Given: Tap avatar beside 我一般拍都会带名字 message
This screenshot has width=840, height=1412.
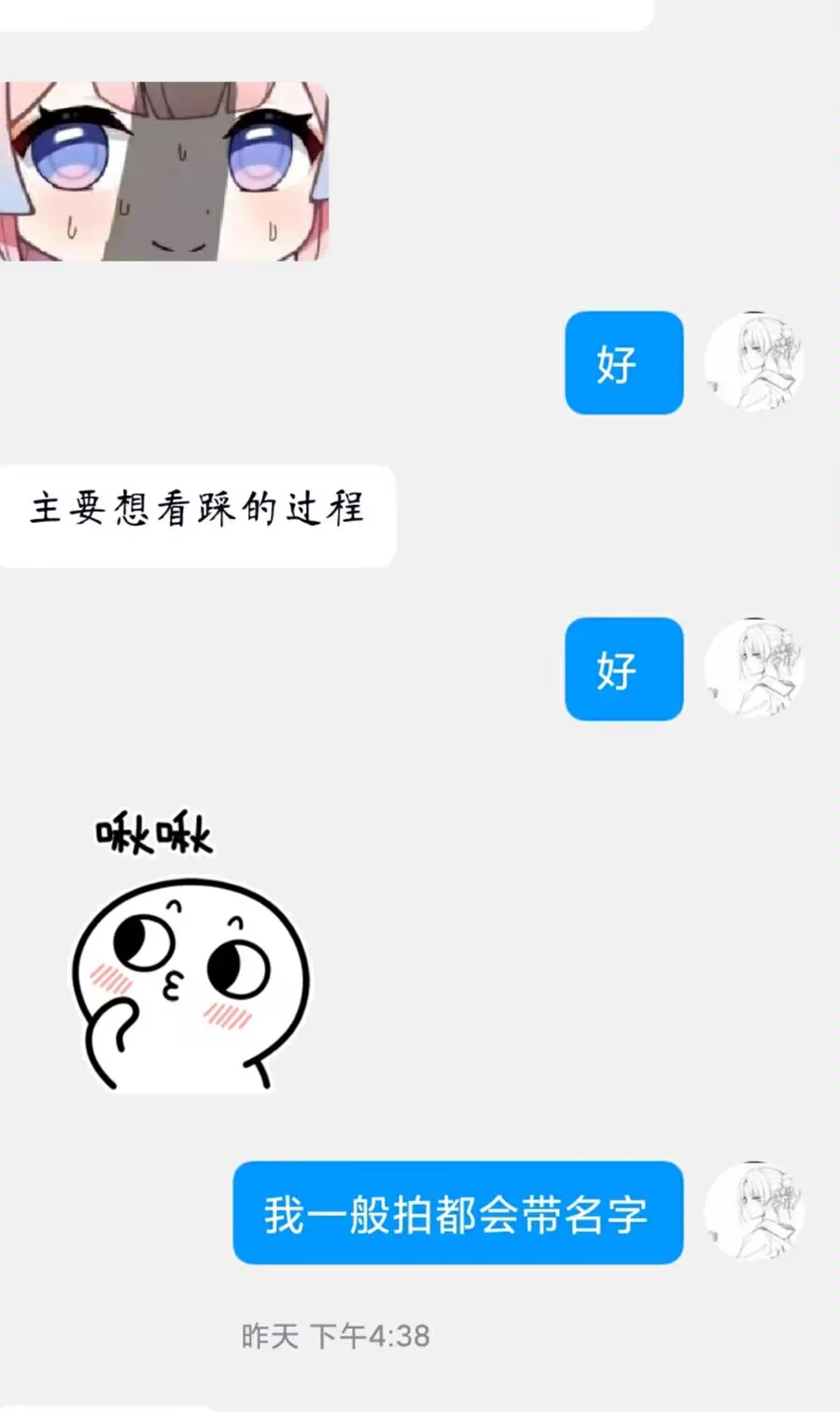Looking at the screenshot, I should [x=754, y=1212].
